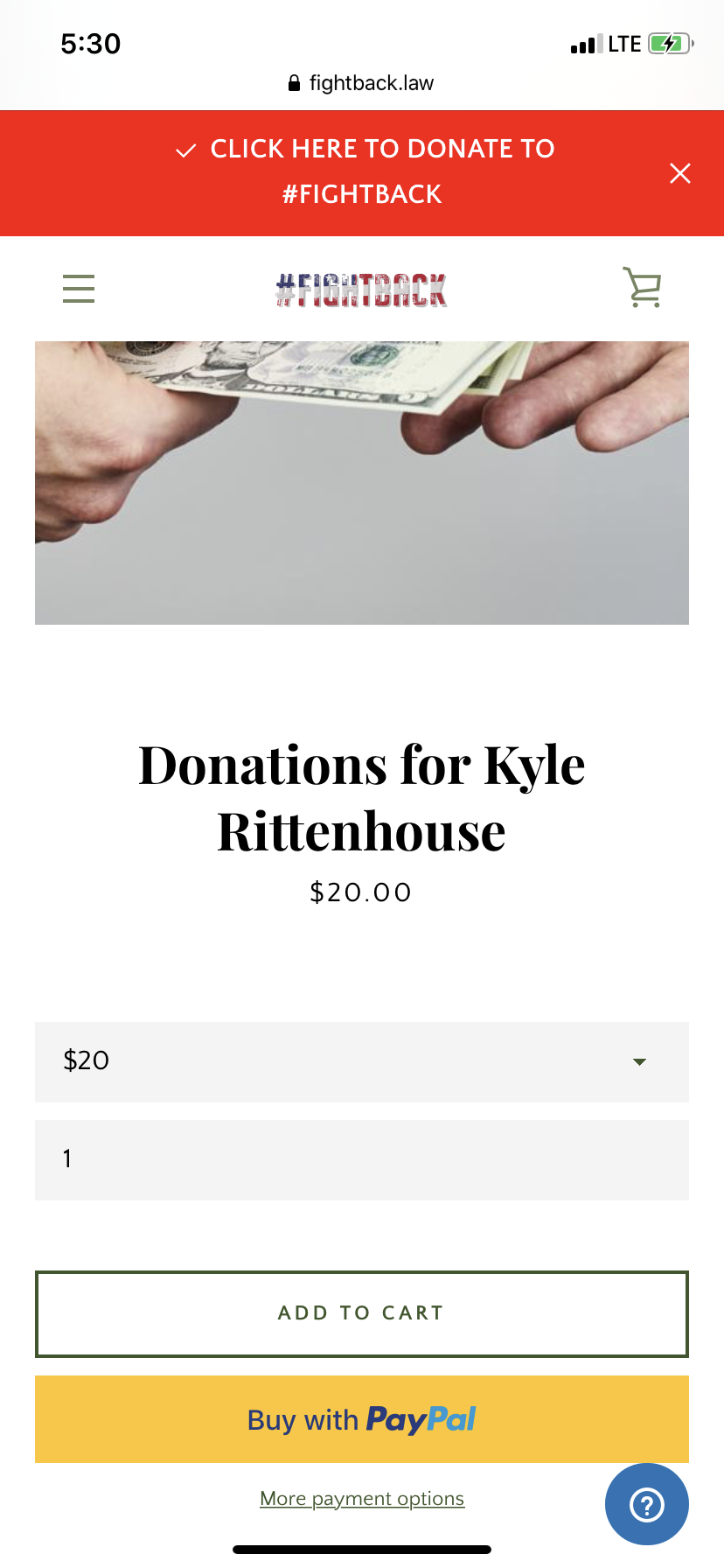The height and width of the screenshot is (1568, 724).
Task: Expand the $20 donation amount dropdown
Action: point(362,1061)
